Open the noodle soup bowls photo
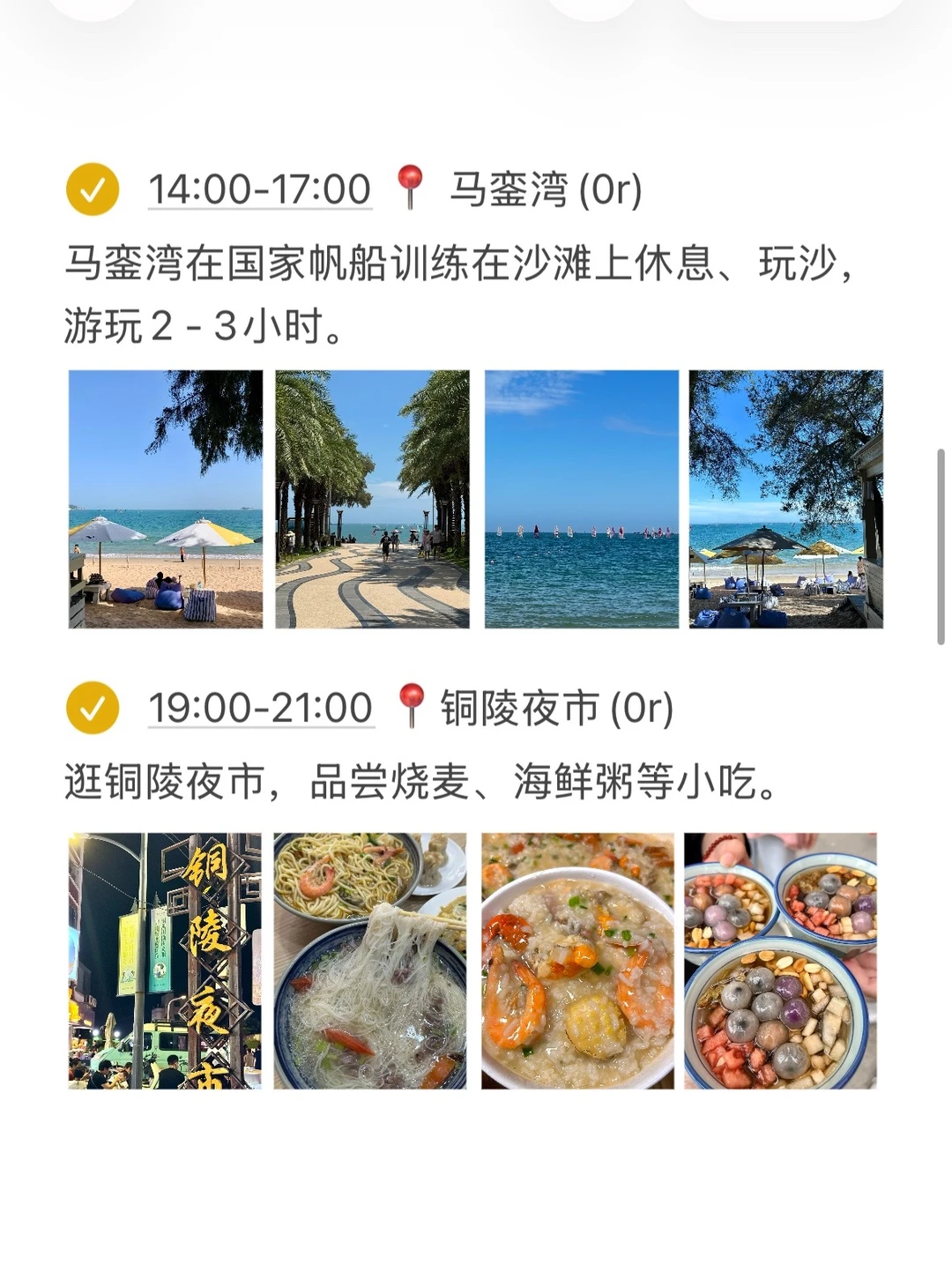 point(370,961)
